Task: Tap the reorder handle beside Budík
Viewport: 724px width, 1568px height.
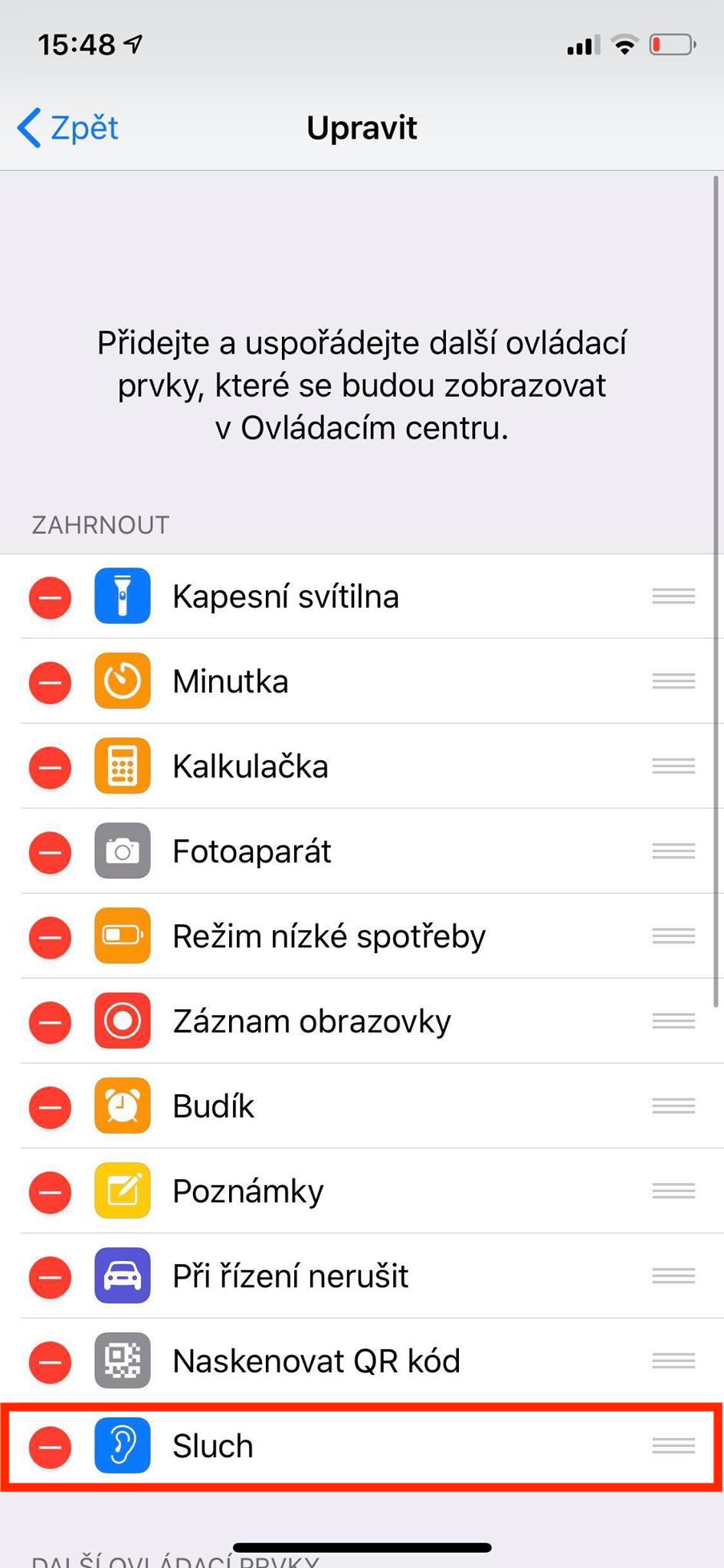Action: pos(673,1106)
